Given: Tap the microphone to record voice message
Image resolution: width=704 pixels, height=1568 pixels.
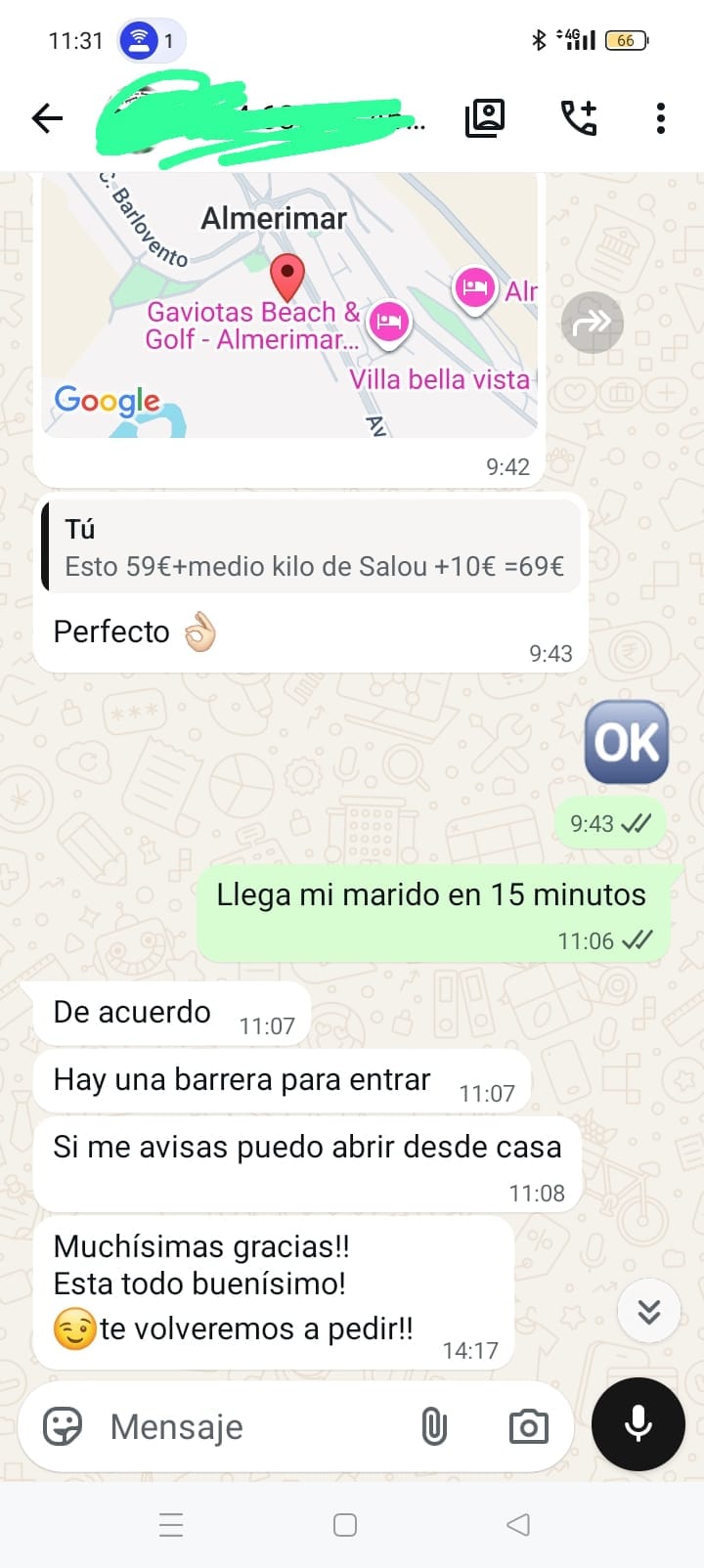Looking at the screenshot, I should coord(638,1424).
